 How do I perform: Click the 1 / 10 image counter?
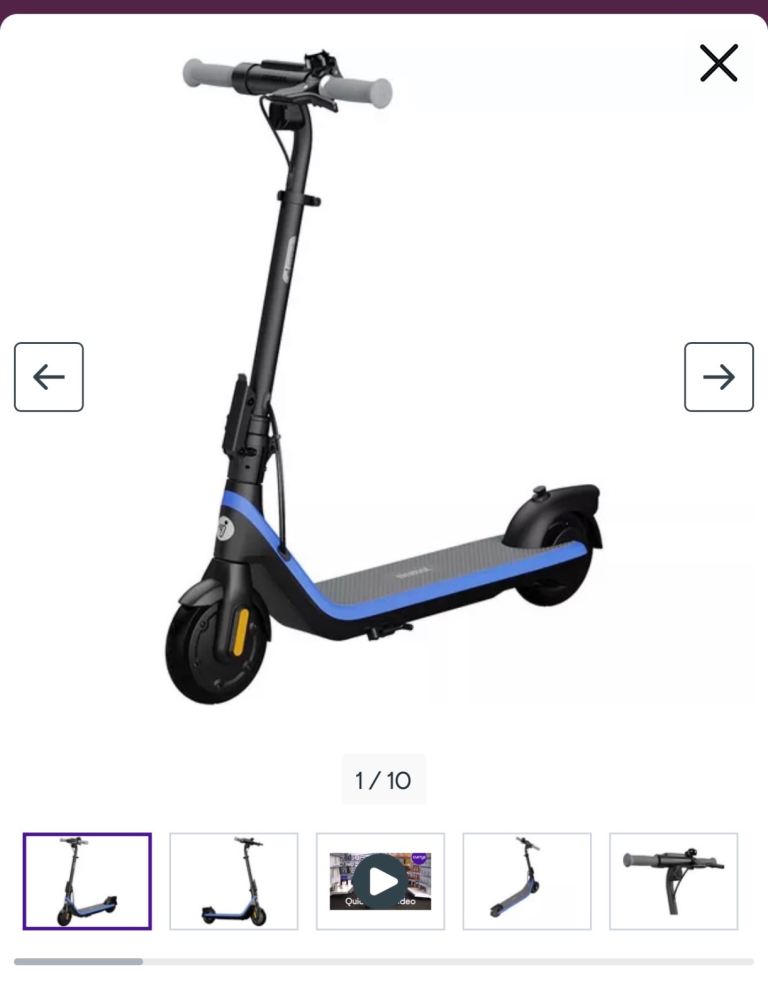point(384,779)
